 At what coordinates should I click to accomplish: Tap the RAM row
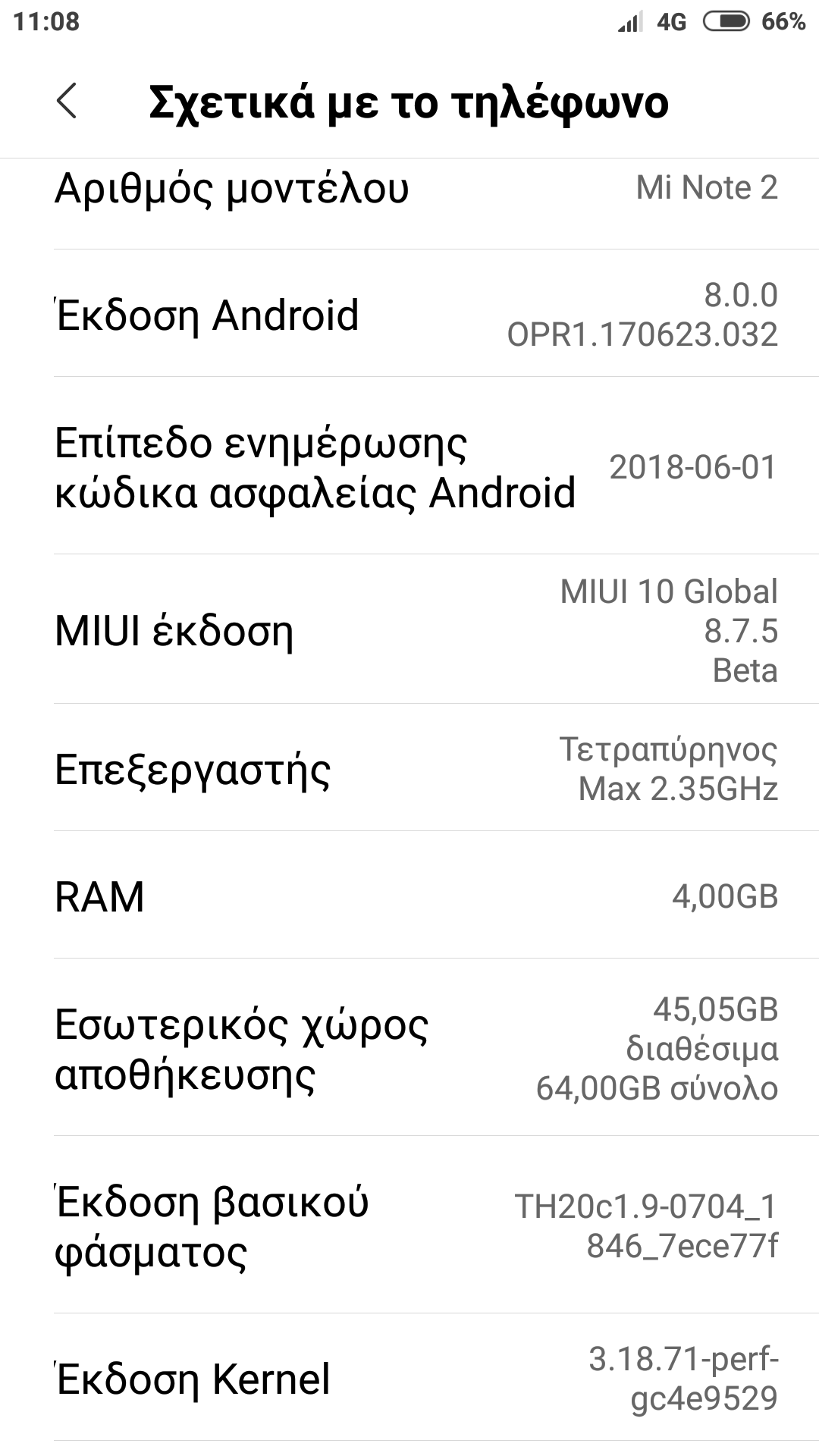(x=409, y=896)
